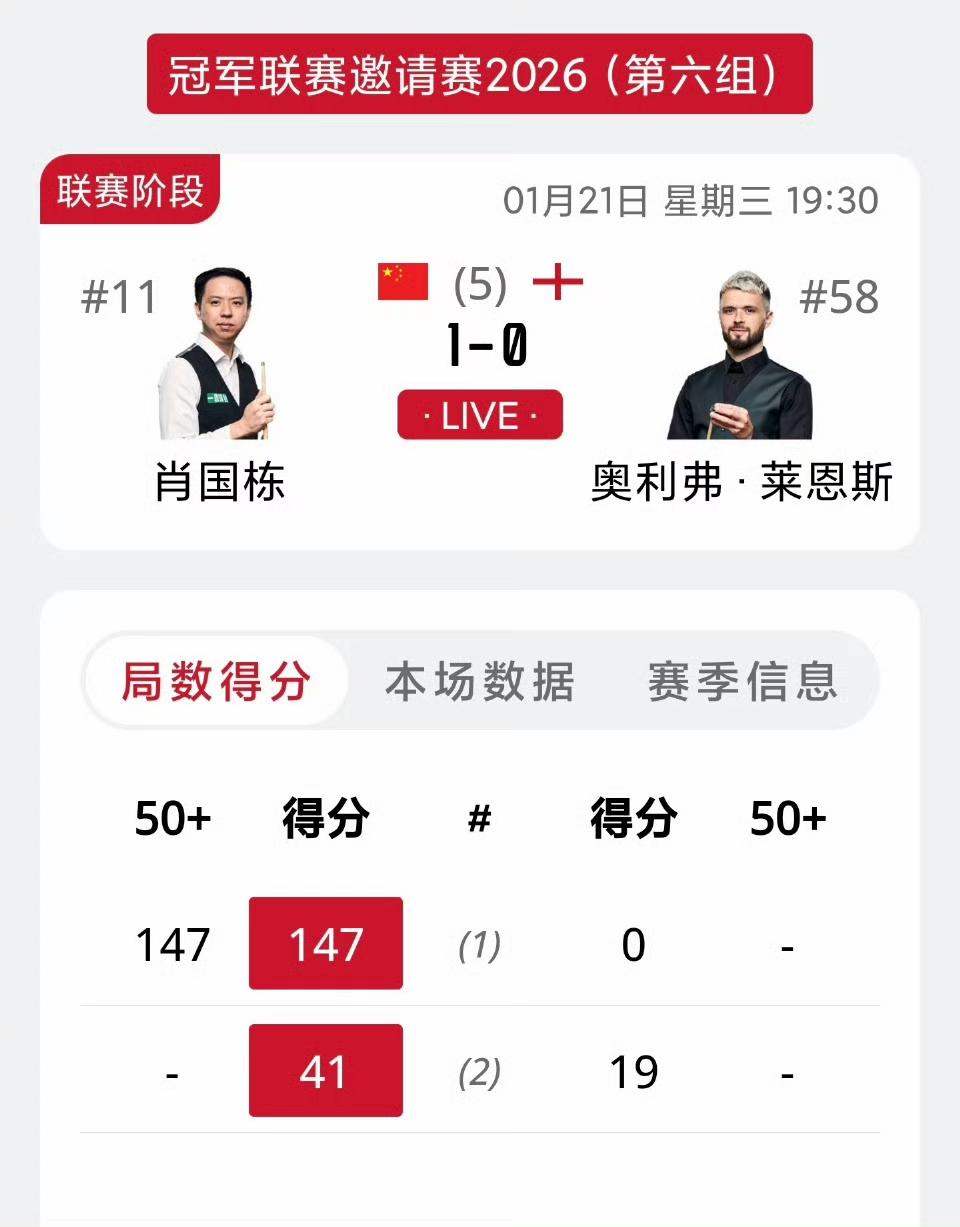Click the England flag icon
Screen dimensions: 960x1227
coord(562,282)
